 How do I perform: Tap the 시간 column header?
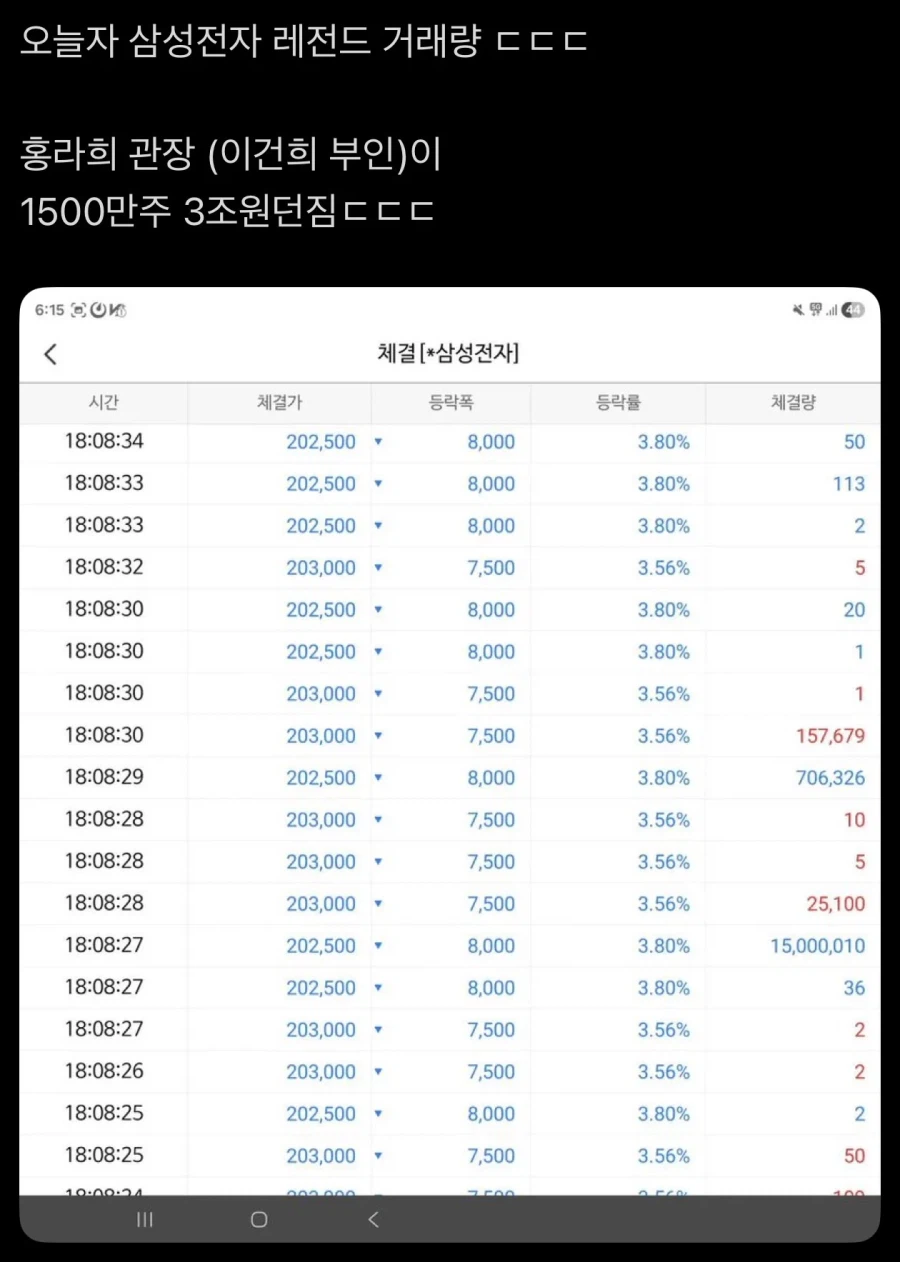click(x=103, y=402)
